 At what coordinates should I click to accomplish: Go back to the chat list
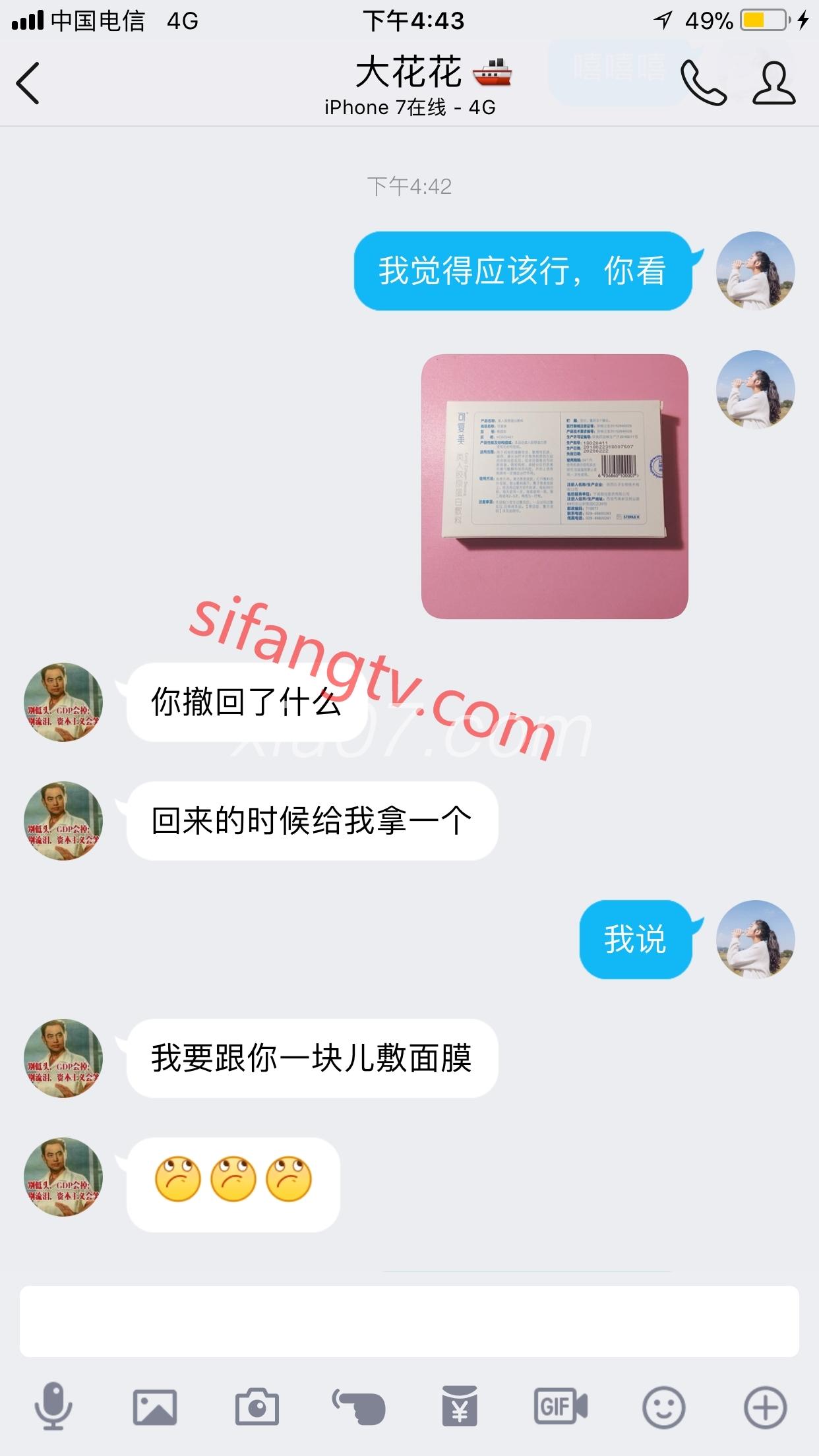28,84
